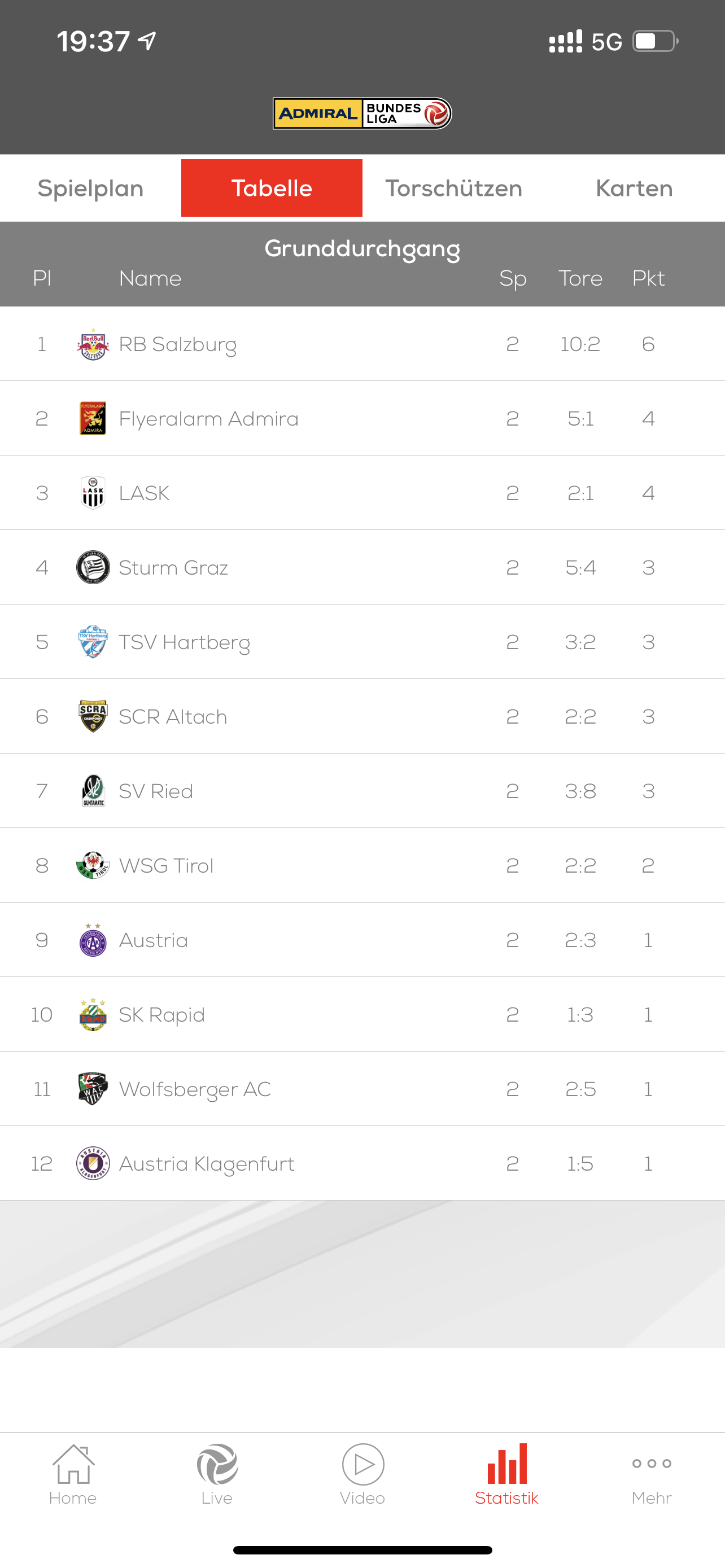Open the SCR Altach row

362,716
